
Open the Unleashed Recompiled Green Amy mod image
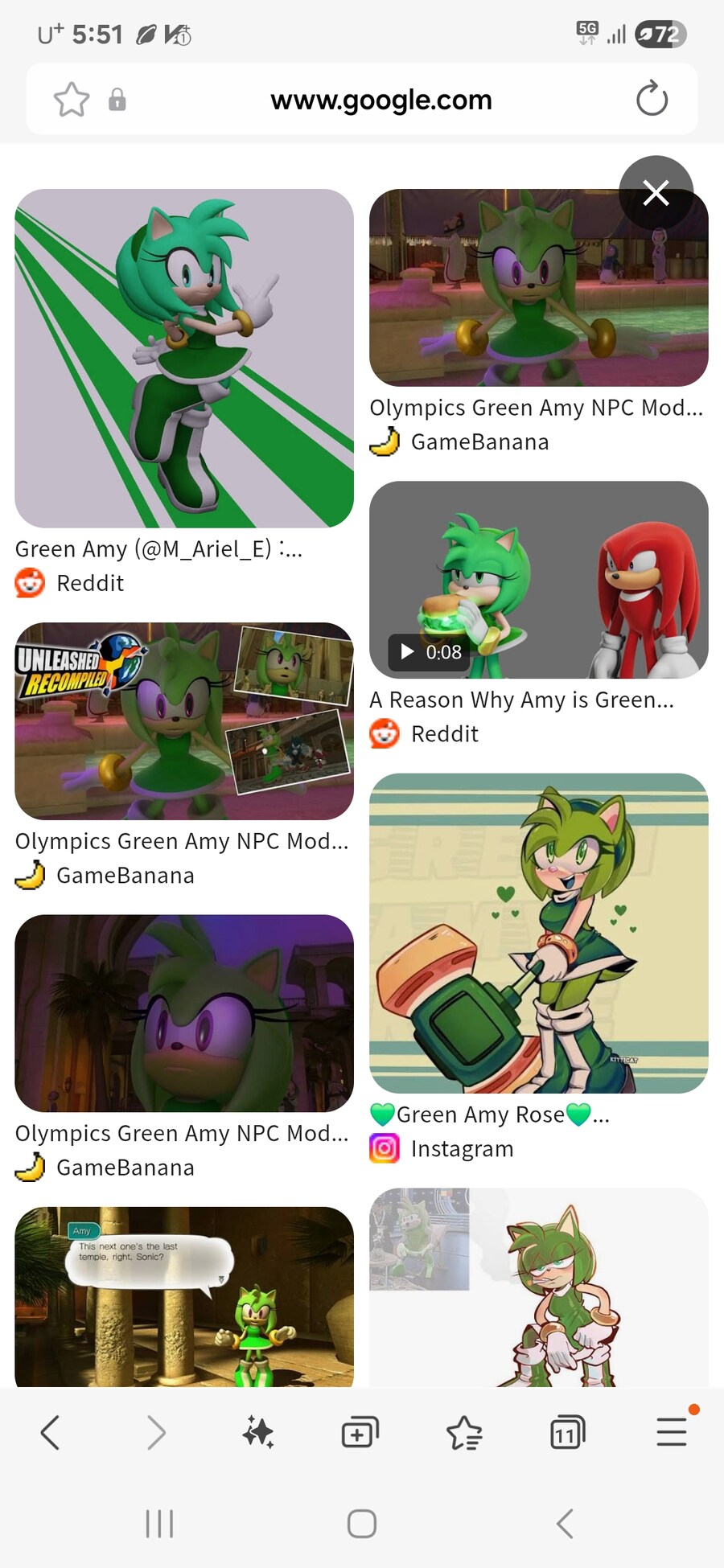click(x=184, y=721)
